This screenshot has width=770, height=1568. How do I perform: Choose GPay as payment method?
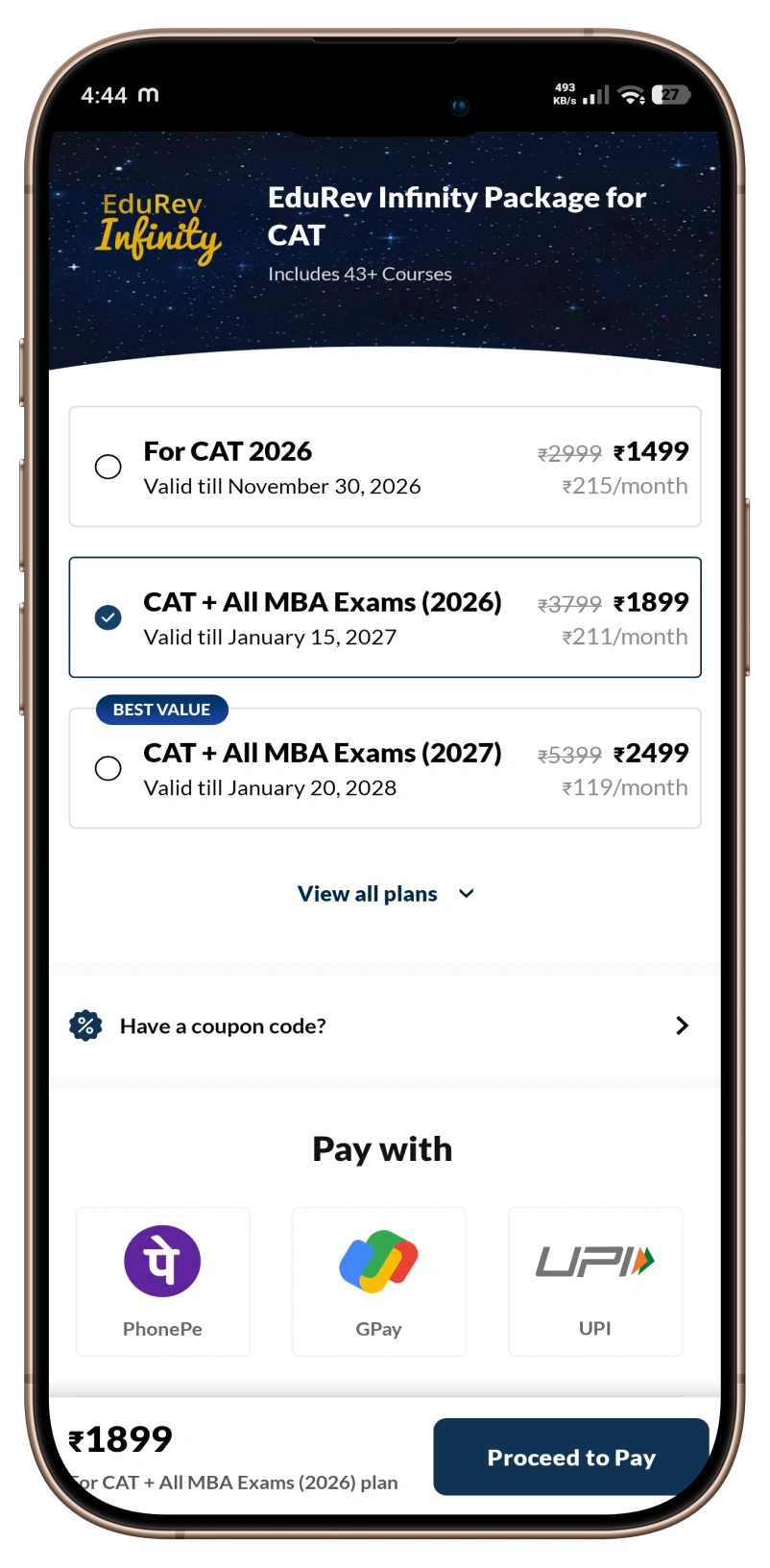(378, 1281)
